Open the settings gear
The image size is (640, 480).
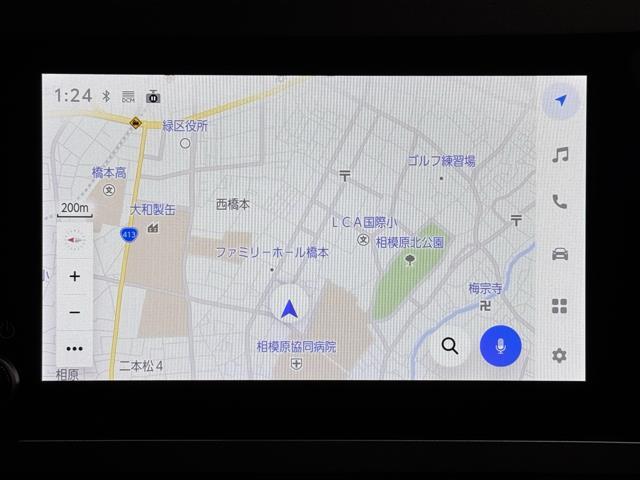pyautogui.click(x=560, y=355)
